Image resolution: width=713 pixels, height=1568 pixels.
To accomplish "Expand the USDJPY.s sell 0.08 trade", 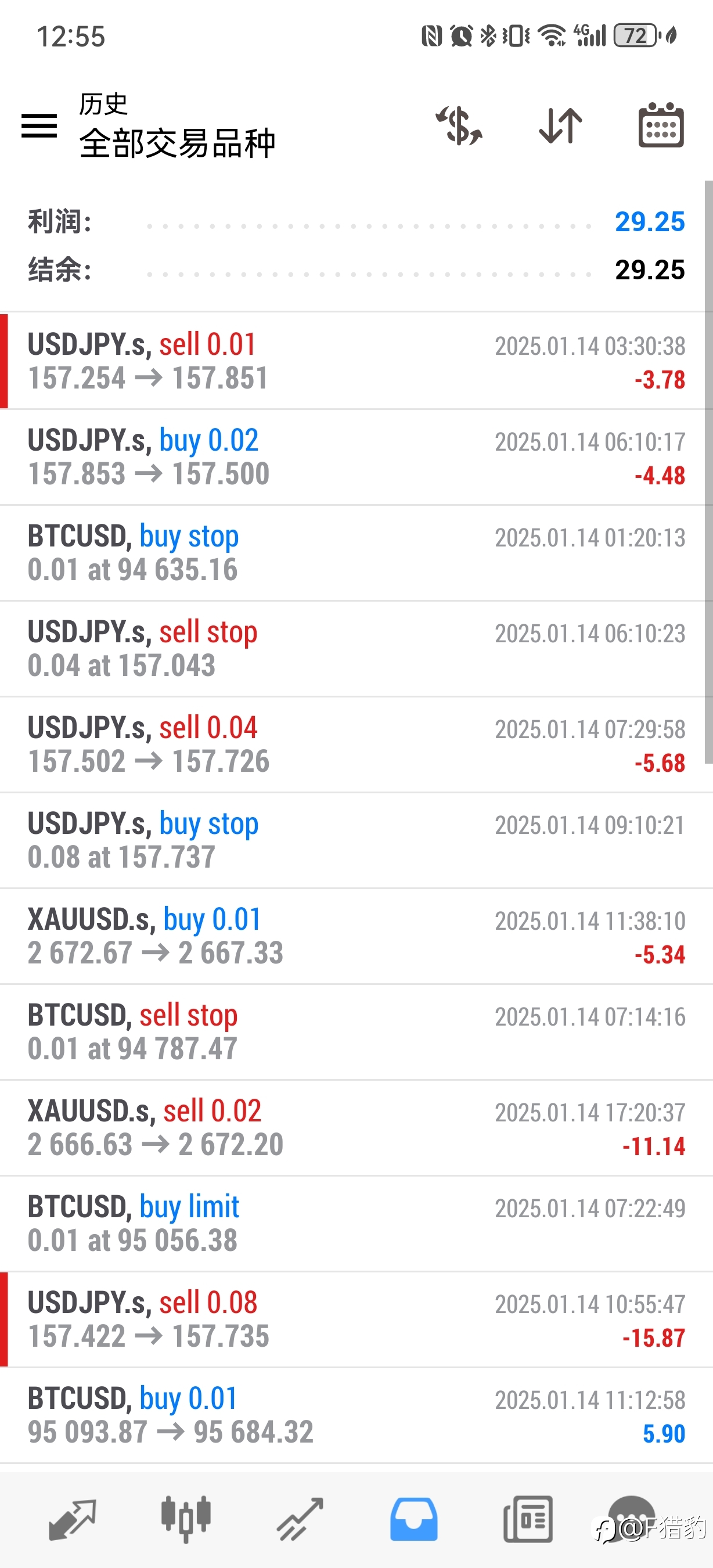I will (356, 1319).
